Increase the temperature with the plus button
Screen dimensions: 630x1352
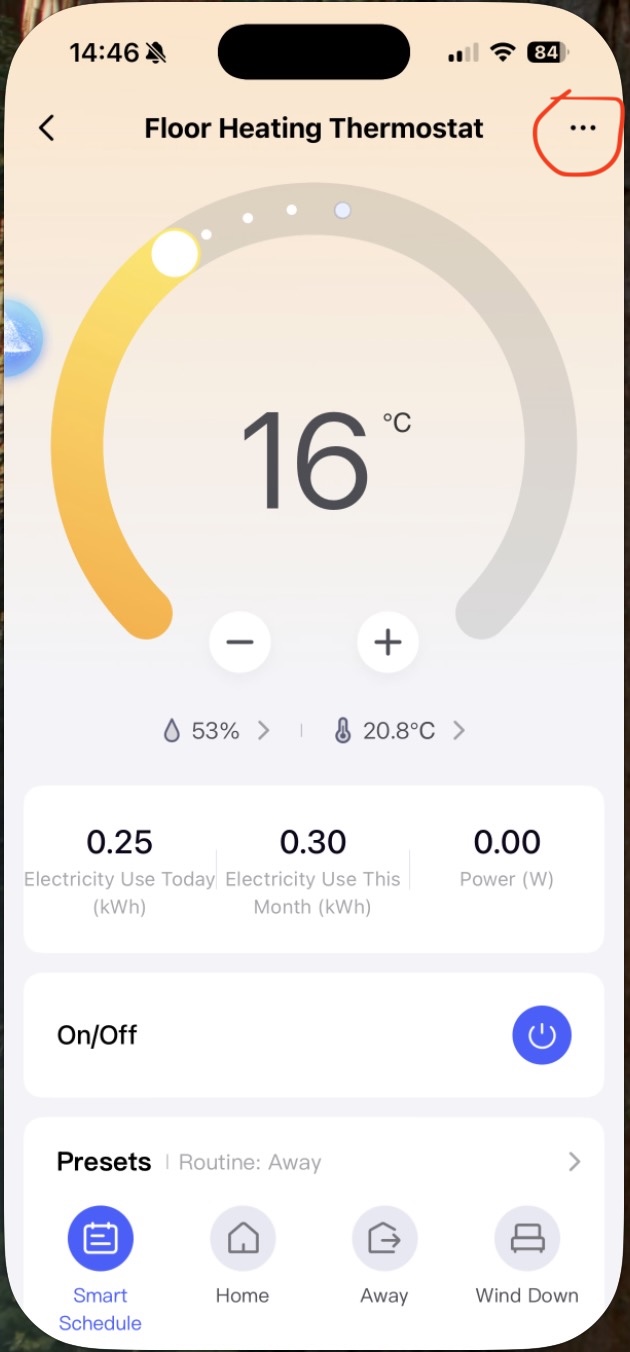click(387, 641)
